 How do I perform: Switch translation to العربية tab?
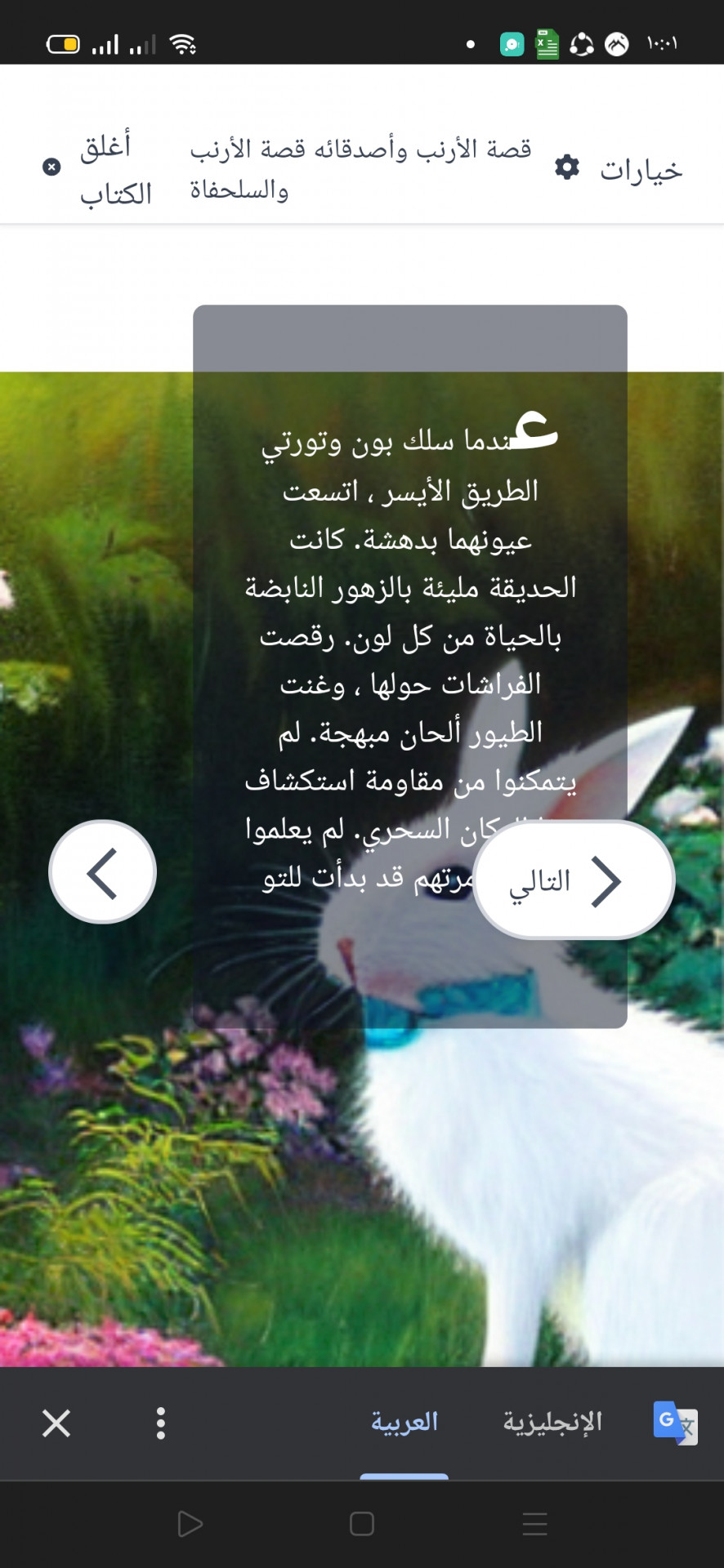coord(404,1423)
